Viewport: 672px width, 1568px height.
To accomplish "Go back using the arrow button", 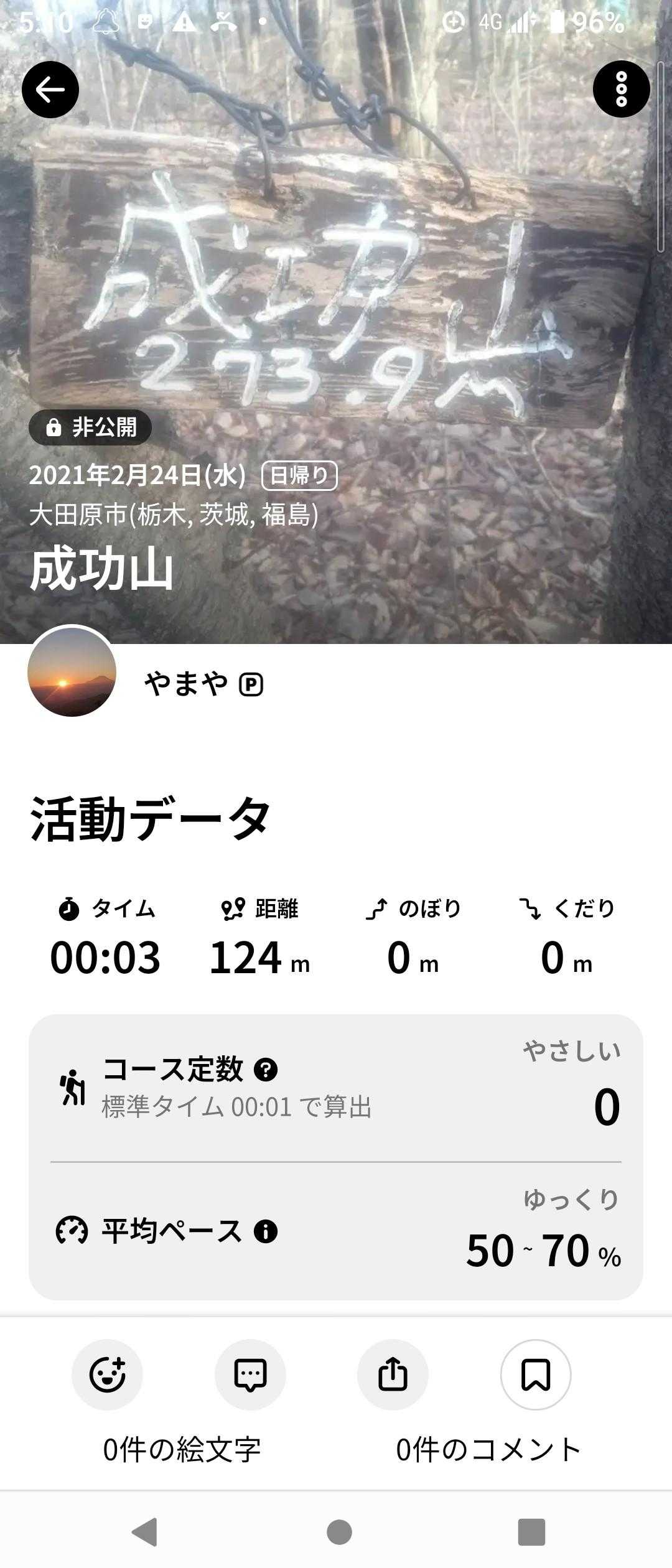I will point(50,90).
